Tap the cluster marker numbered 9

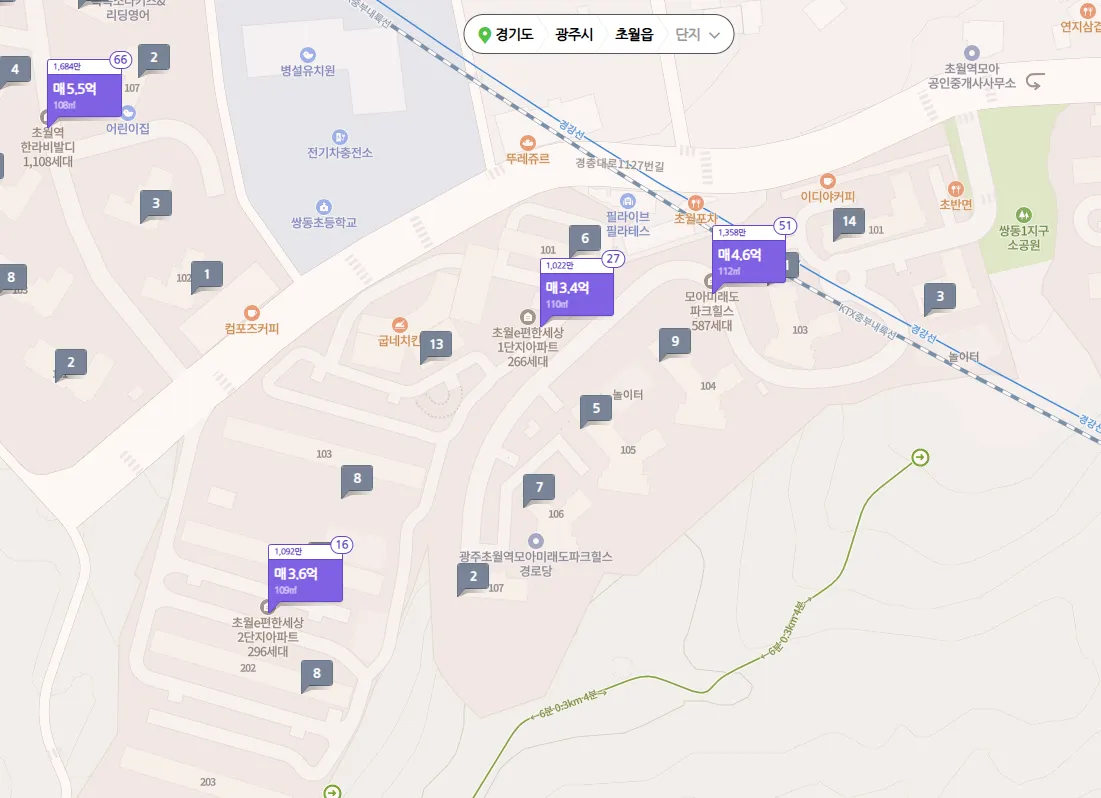point(675,342)
